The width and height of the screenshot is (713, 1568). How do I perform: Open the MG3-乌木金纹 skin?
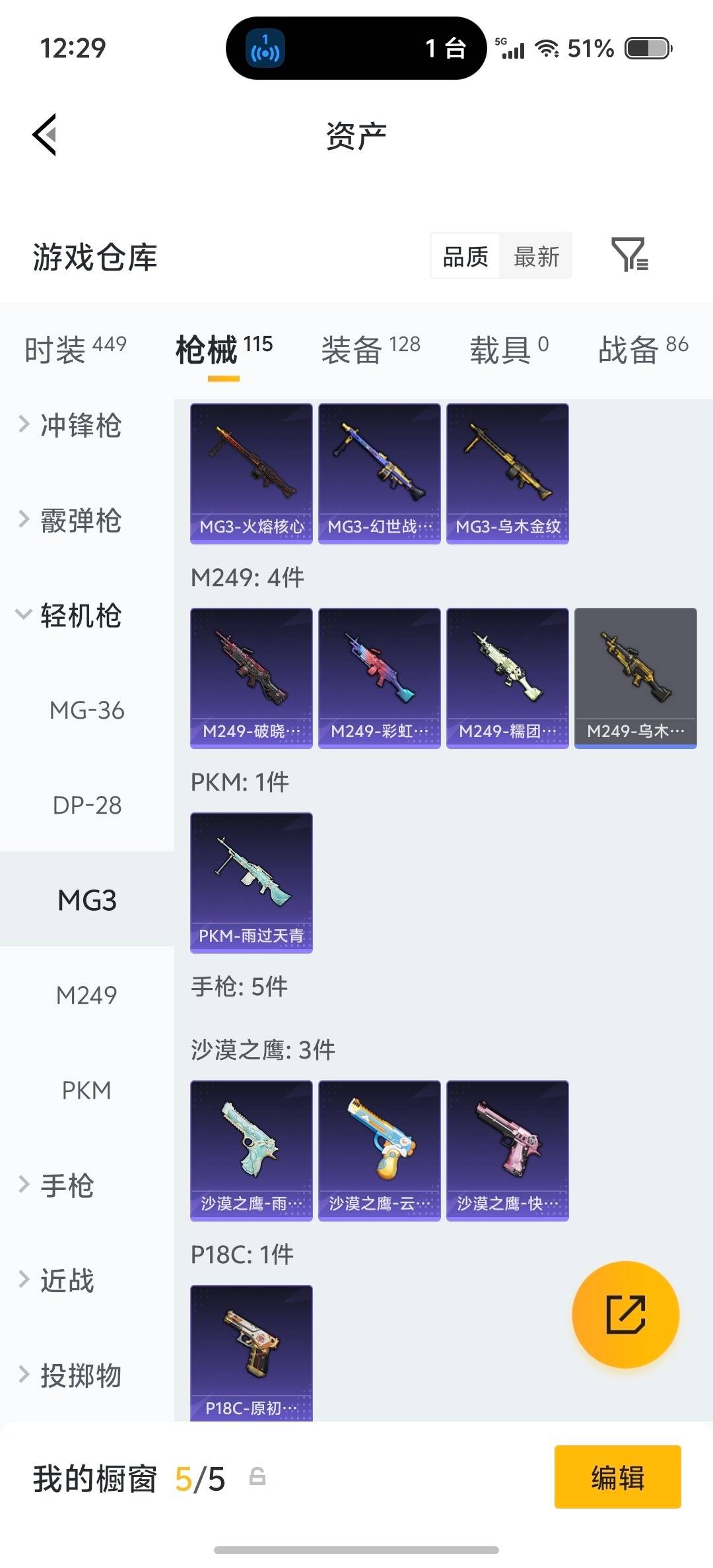click(x=508, y=473)
